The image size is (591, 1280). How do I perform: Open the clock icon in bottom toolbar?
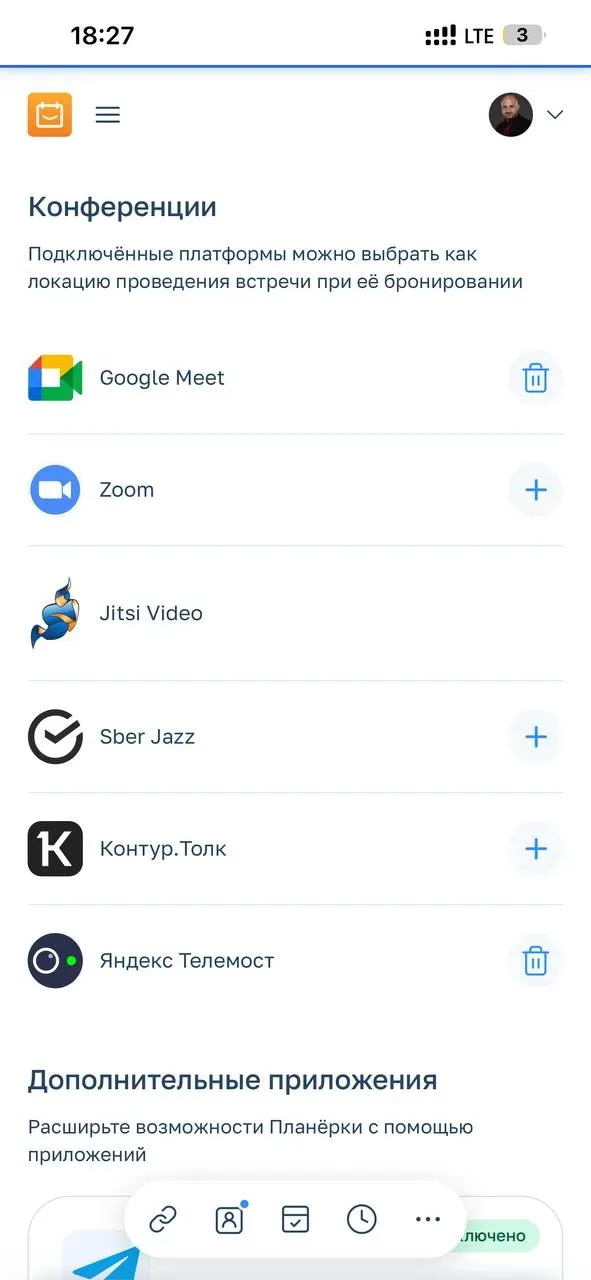click(361, 1219)
